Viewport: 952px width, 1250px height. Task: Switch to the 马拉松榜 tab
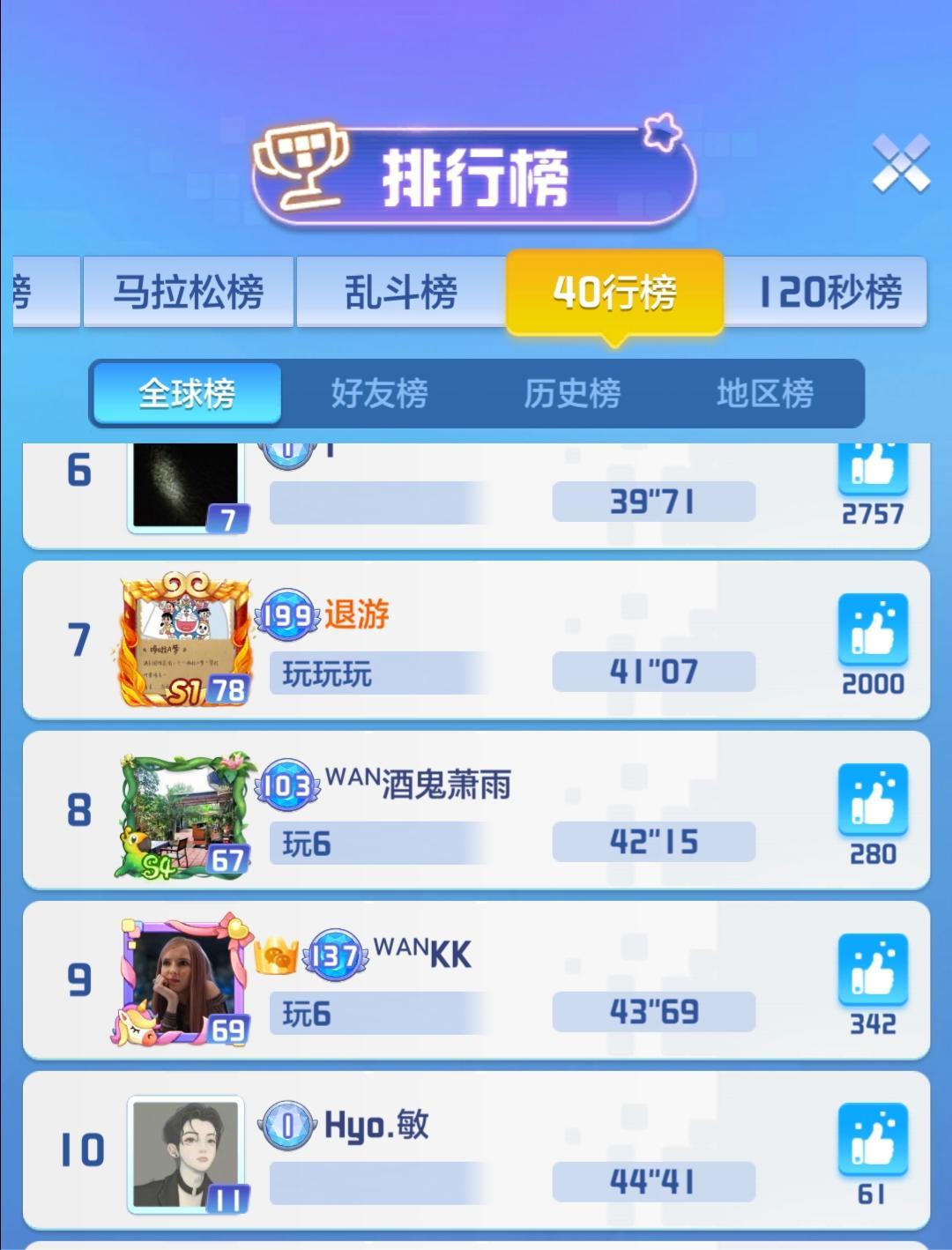tap(188, 292)
